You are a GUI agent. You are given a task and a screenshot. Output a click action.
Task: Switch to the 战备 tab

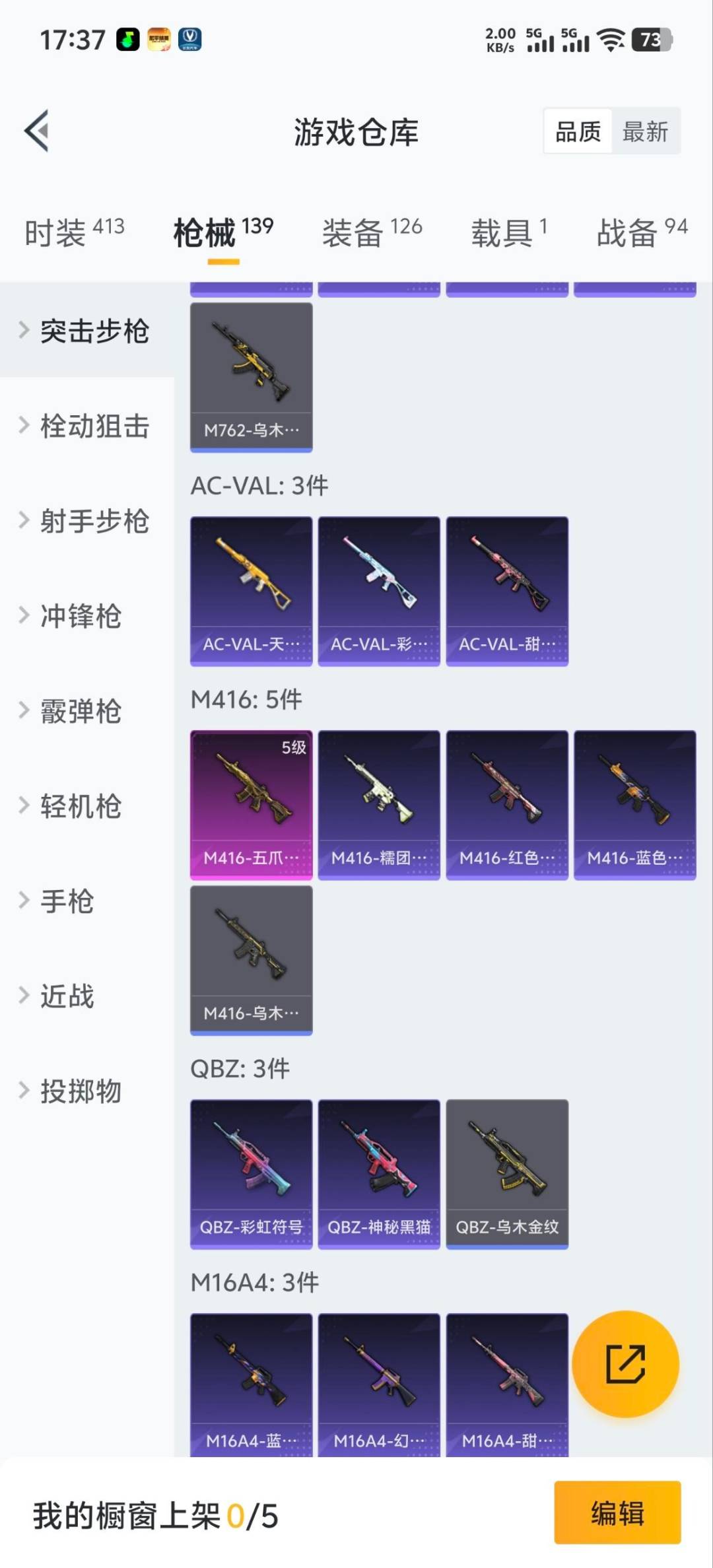pyautogui.click(x=641, y=232)
